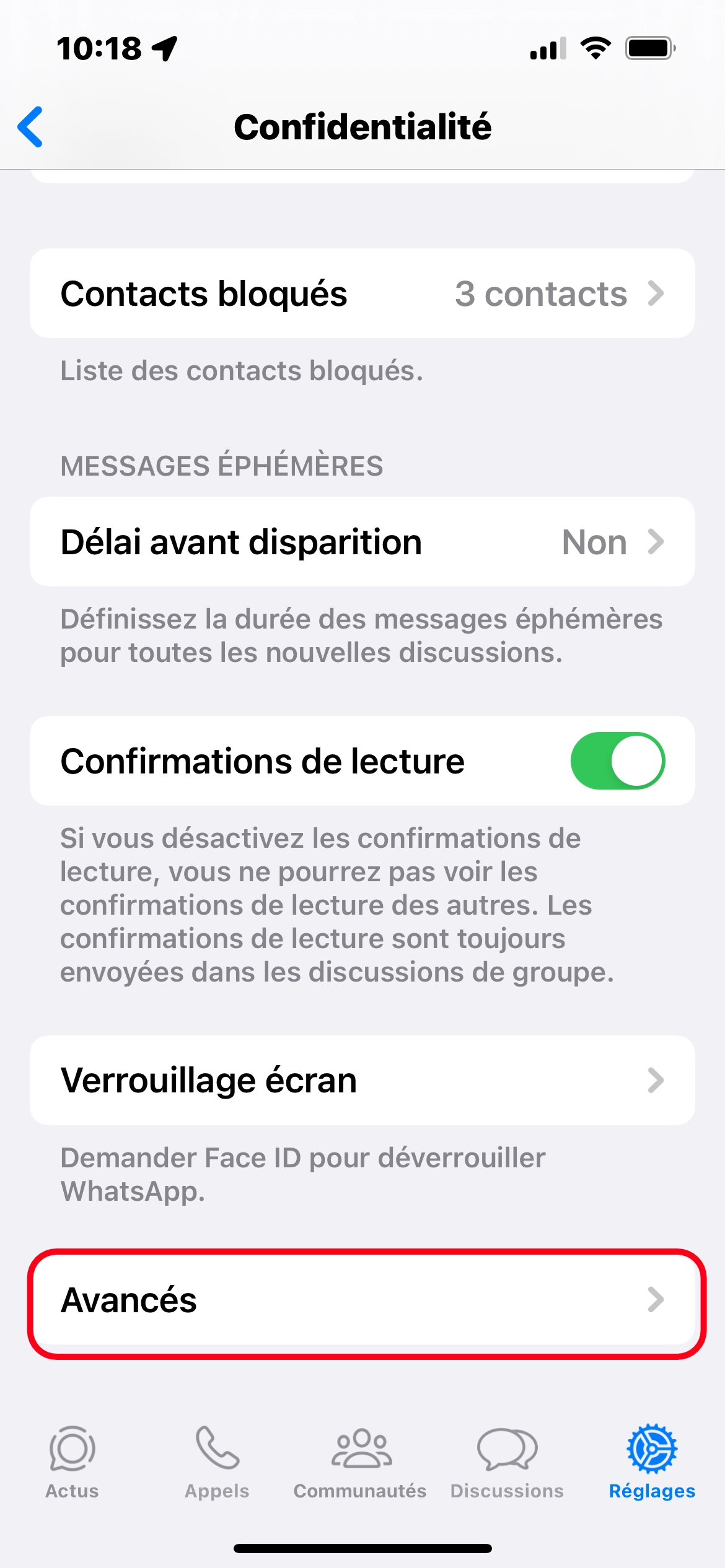725x1568 pixels.
Task: Open the Avancés privacy options
Action: click(x=362, y=1299)
